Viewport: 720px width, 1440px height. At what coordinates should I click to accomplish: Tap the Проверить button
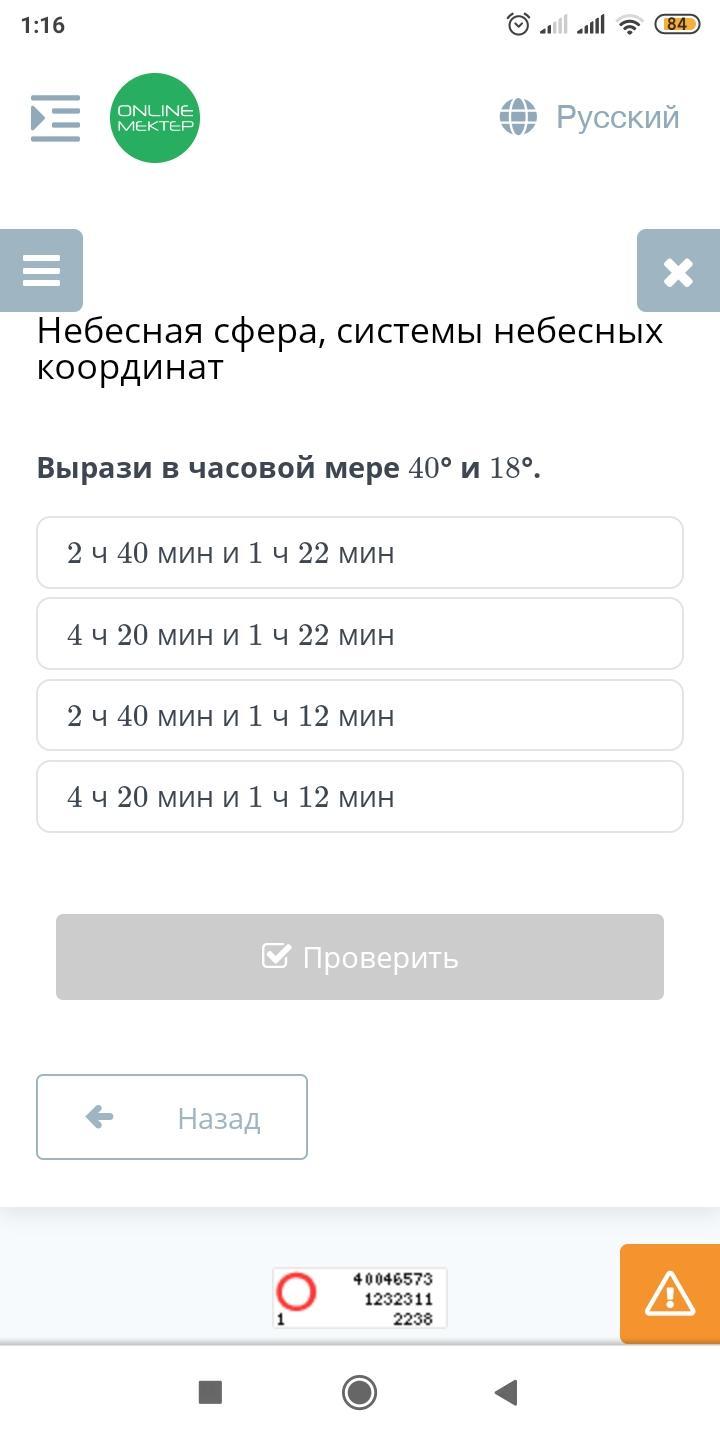(360, 957)
